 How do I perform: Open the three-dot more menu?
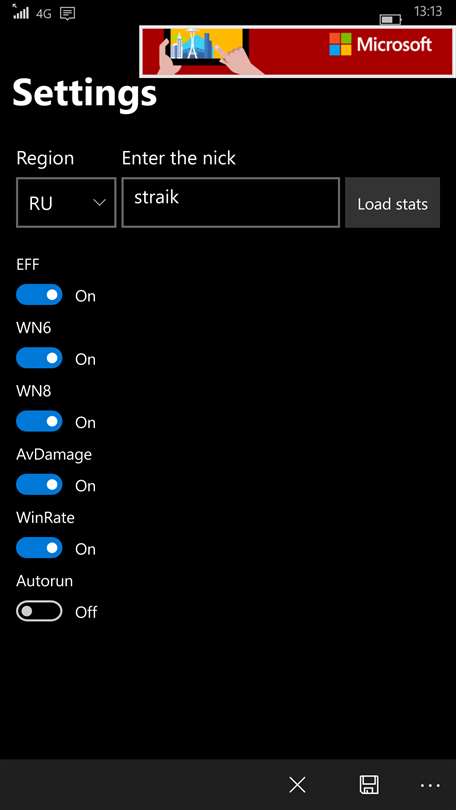[430, 785]
